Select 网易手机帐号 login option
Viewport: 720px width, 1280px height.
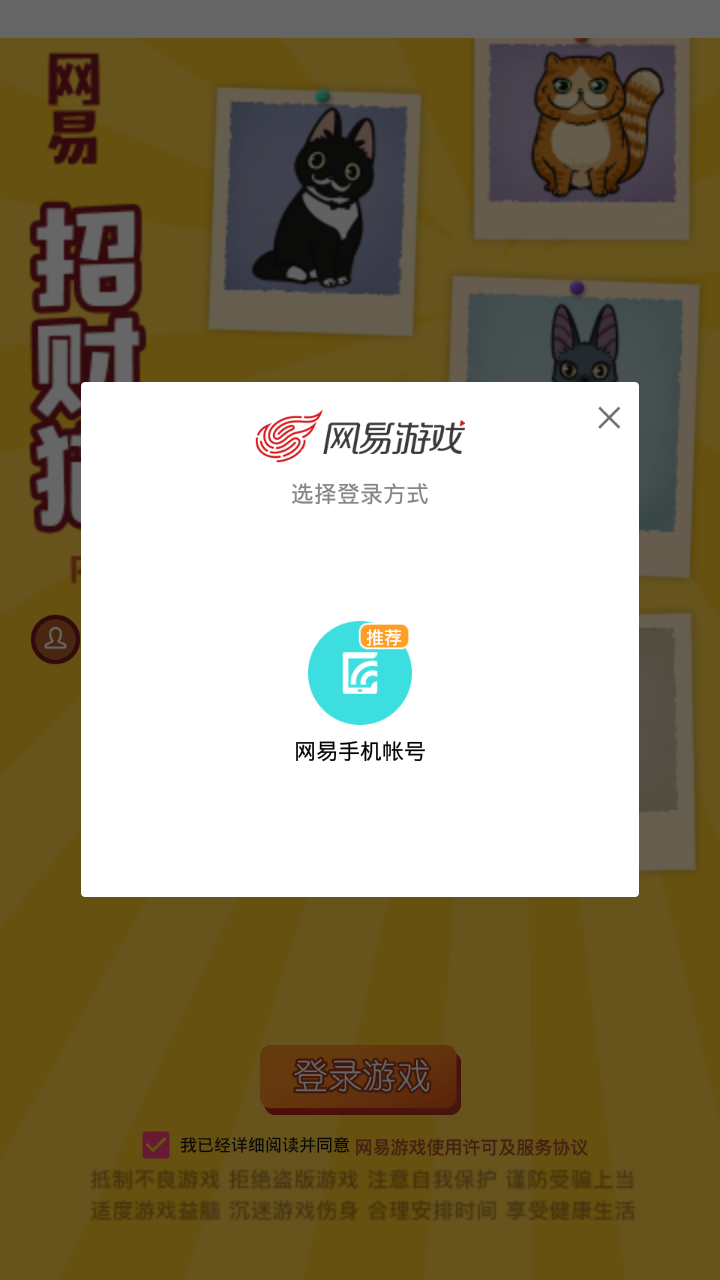pos(360,673)
